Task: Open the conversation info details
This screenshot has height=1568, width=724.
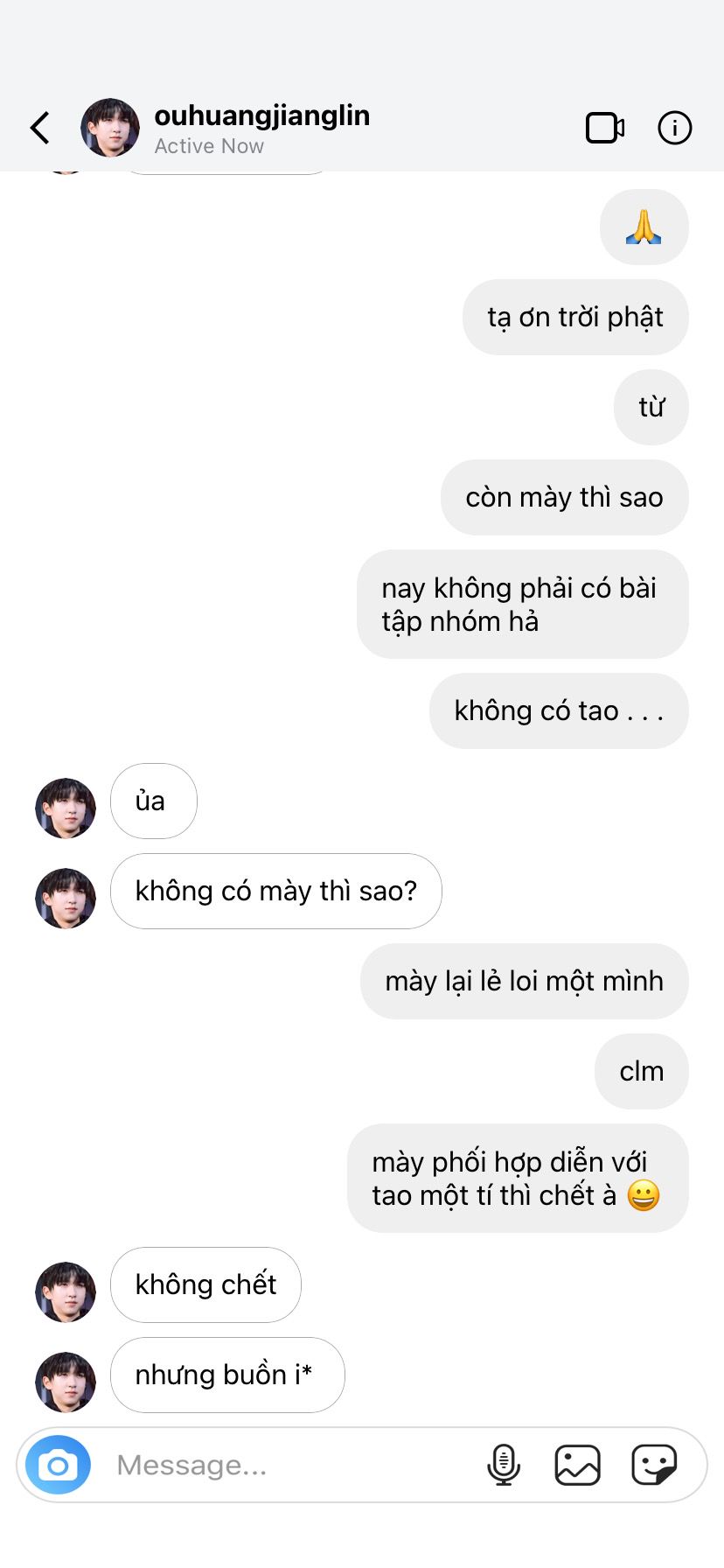Action: coord(674,128)
